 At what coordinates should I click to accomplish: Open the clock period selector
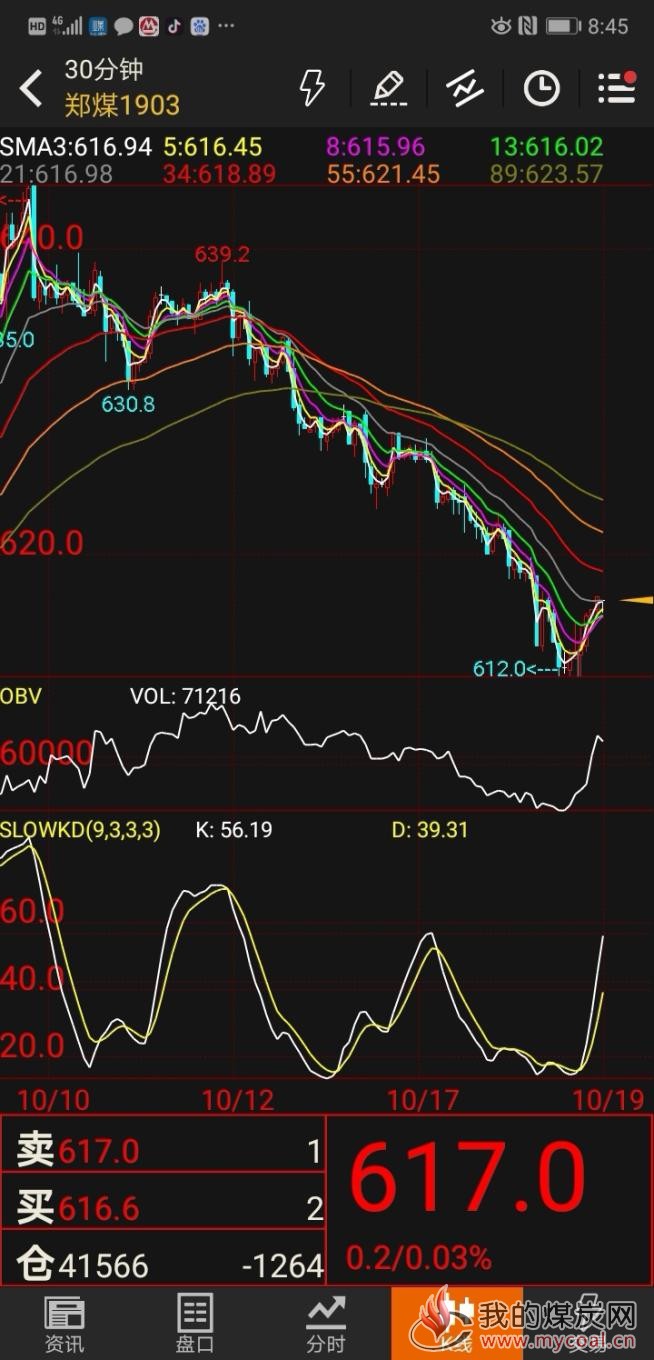541,88
